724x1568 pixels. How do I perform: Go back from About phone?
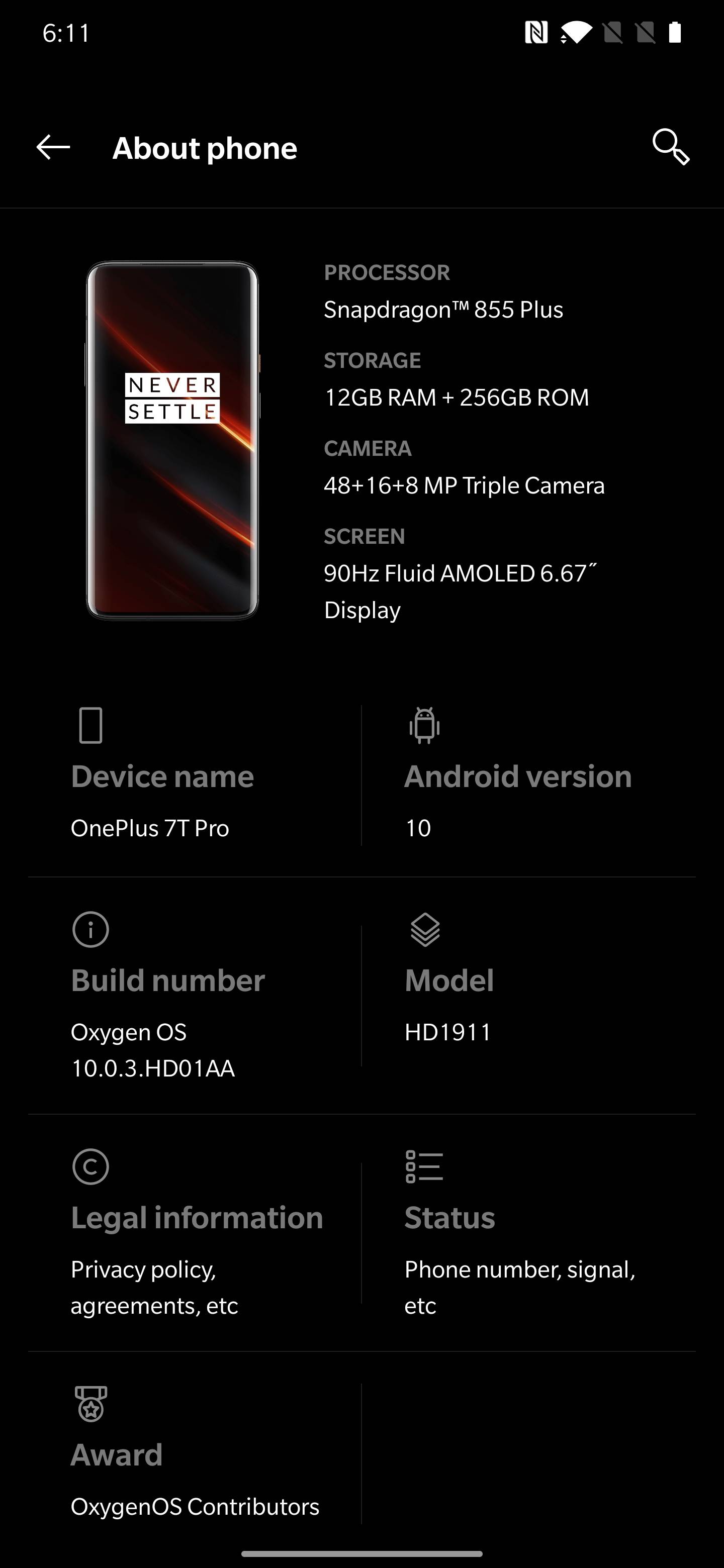tap(53, 147)
